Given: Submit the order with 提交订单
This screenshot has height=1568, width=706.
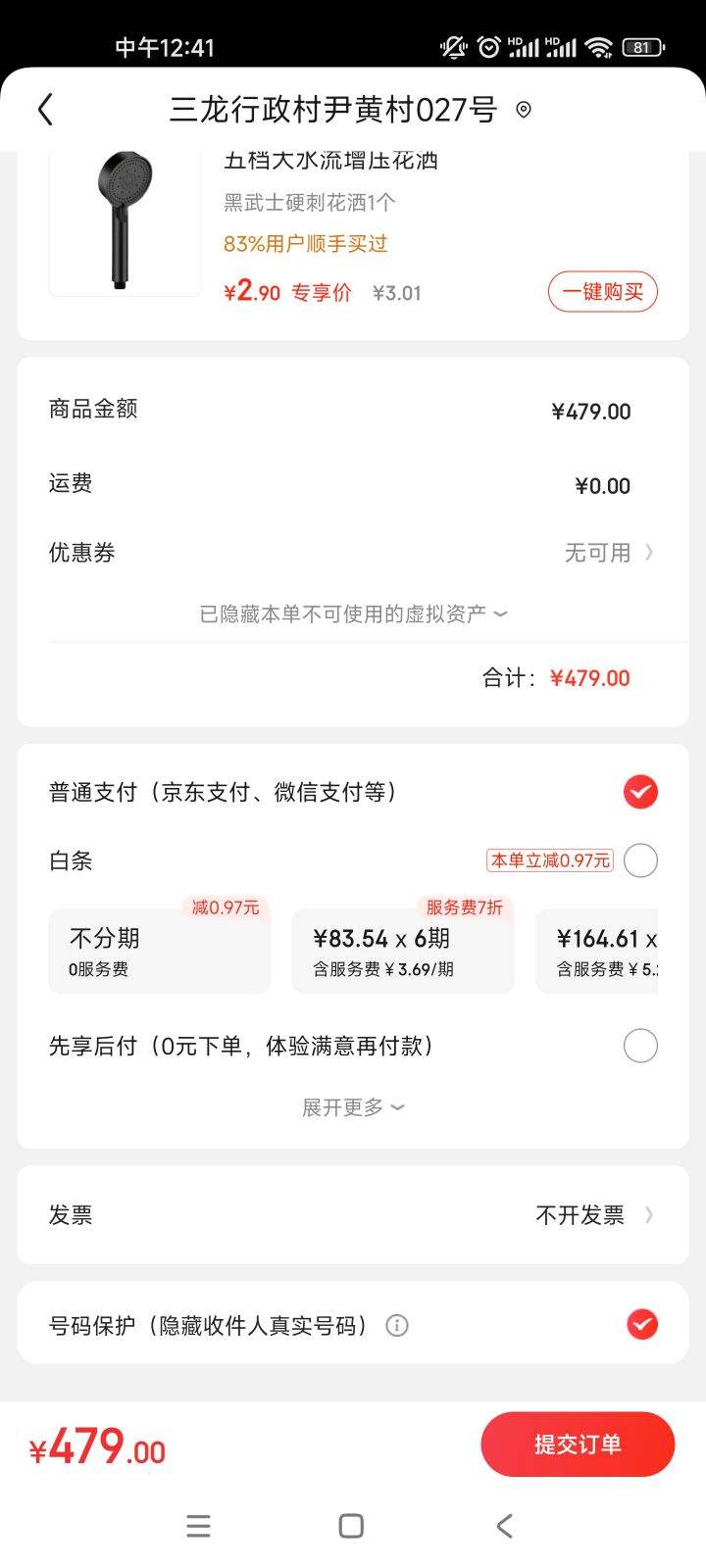Looking at the screenshot, I should coord(578,1445).
